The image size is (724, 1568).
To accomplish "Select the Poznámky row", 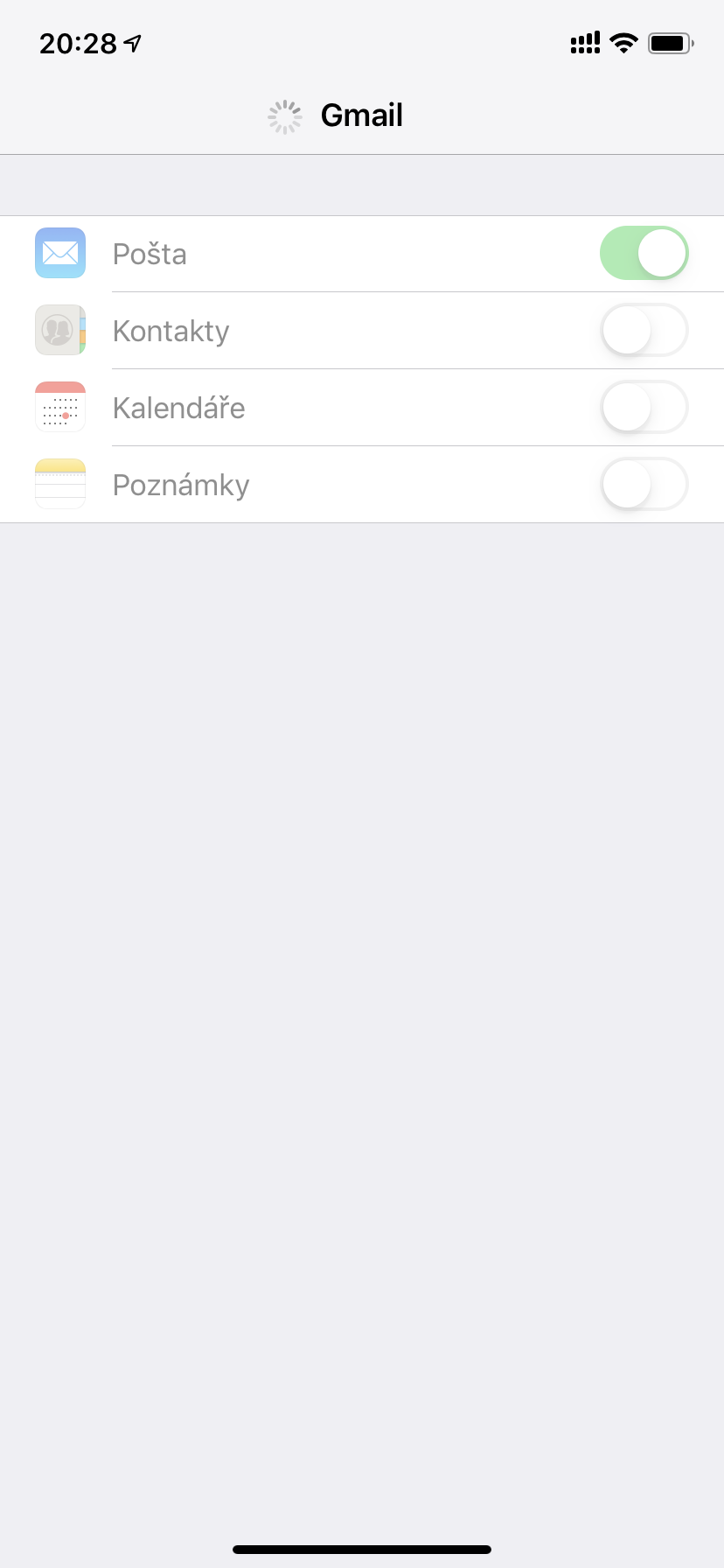I will pos(181,484).
